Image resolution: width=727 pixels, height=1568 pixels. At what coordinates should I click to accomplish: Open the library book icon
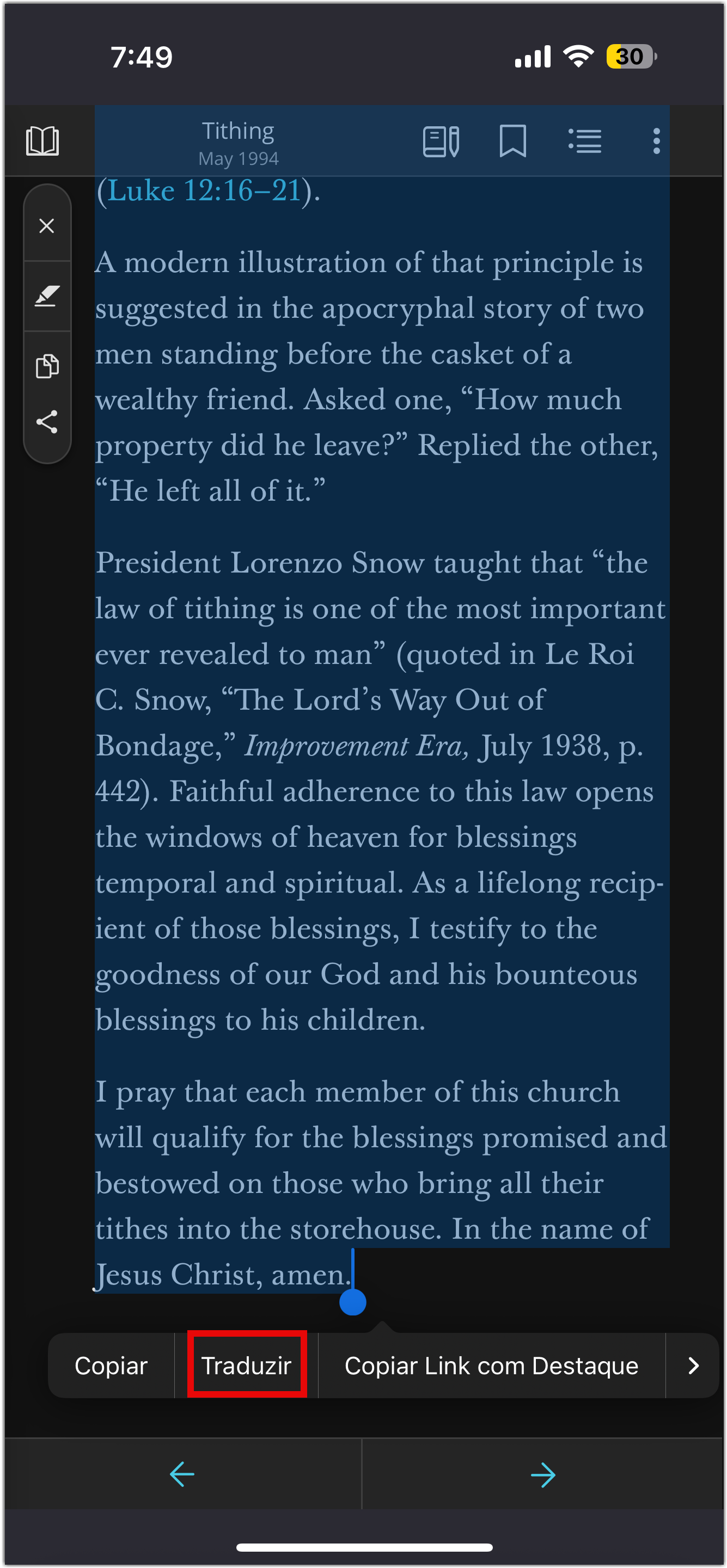click(42, 141)
